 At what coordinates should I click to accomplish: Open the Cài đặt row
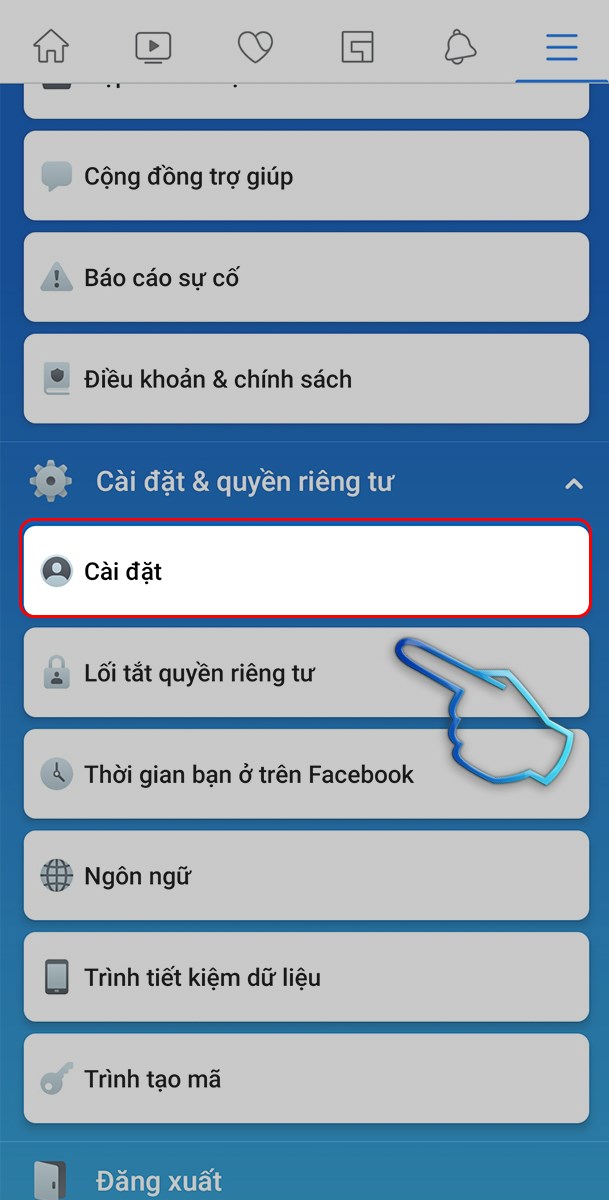(305, 571)
